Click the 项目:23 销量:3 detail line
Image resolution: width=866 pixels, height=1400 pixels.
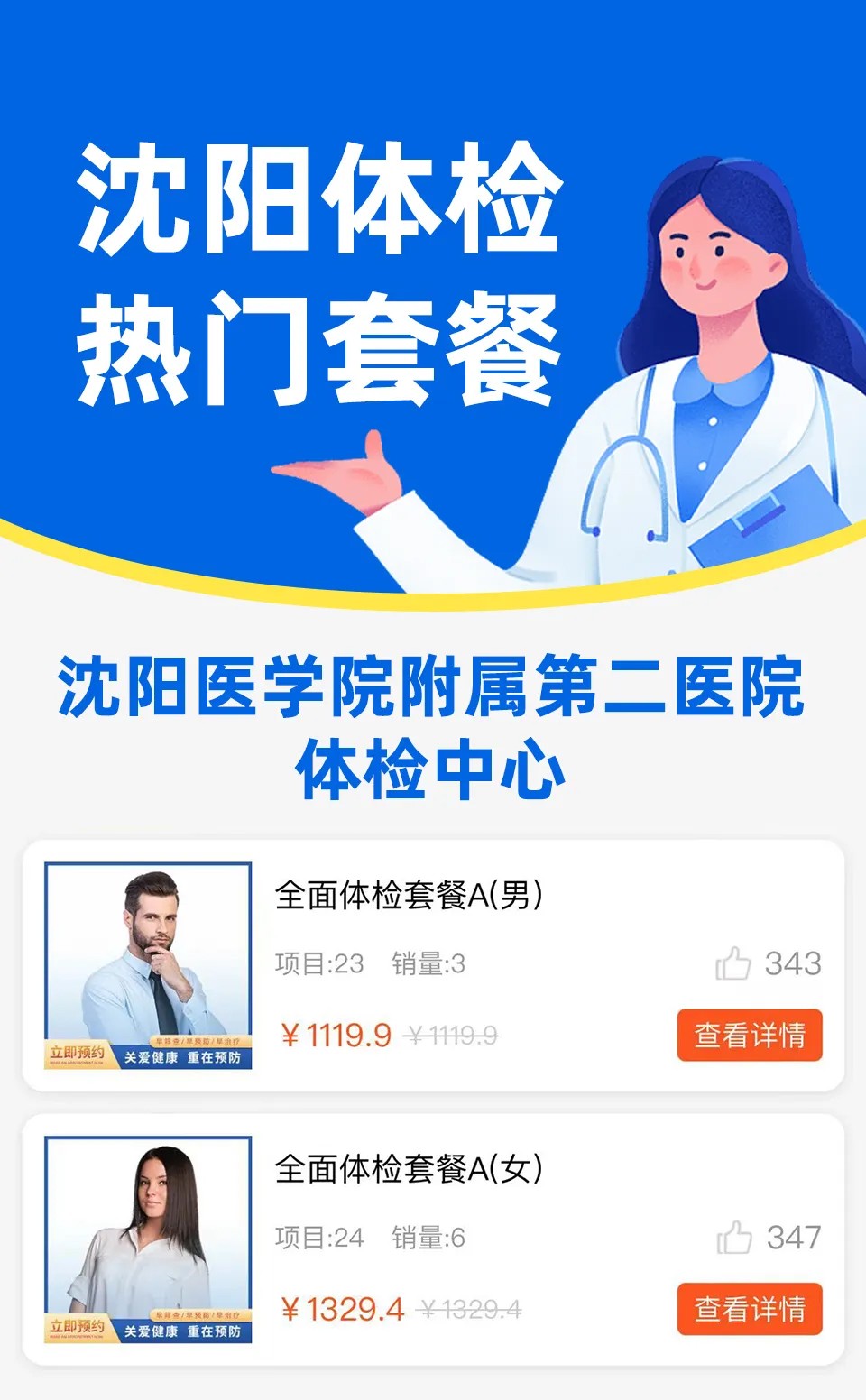[x=370, y=964]
